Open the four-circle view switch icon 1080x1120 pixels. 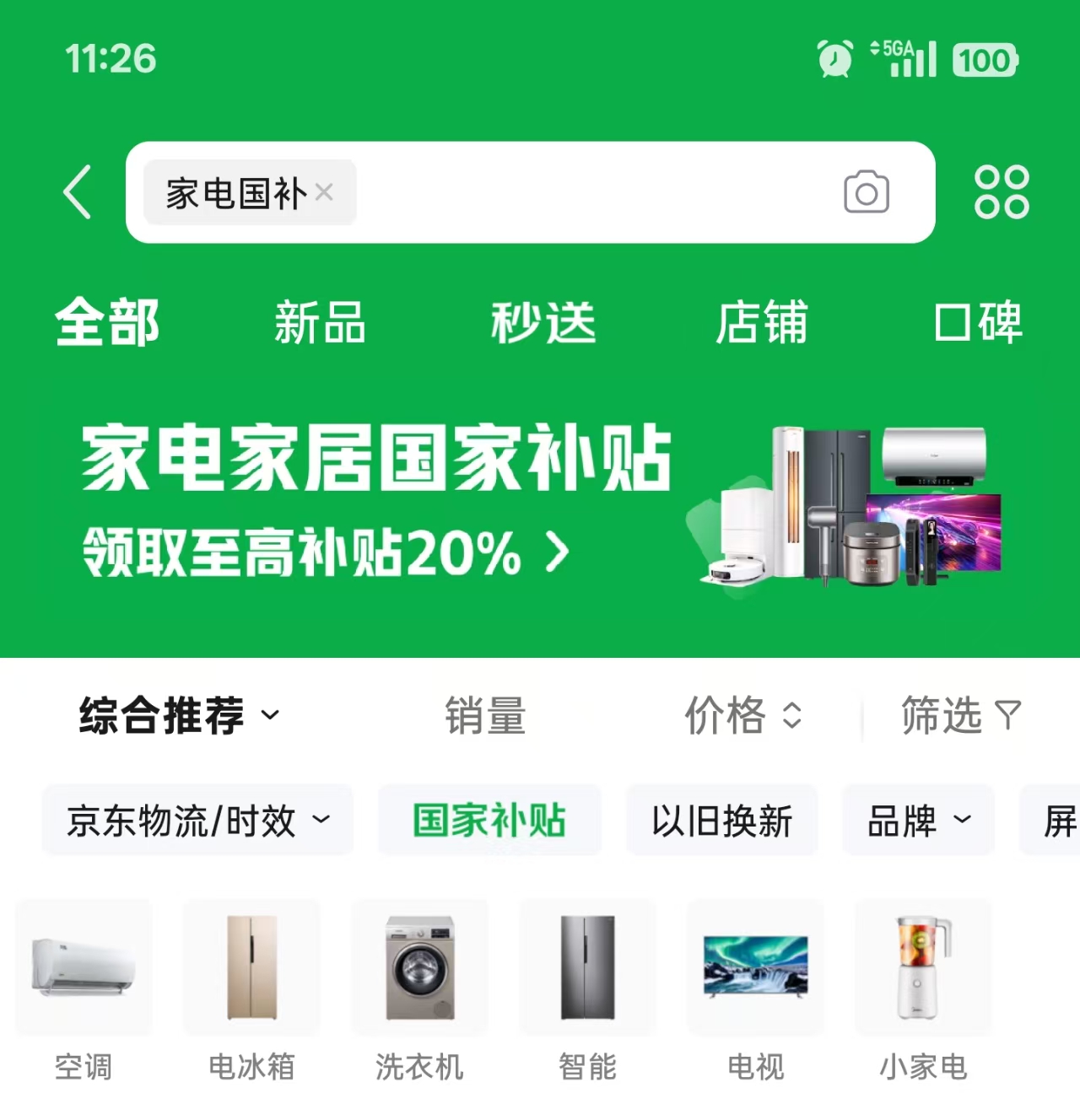click(1002, 192)
